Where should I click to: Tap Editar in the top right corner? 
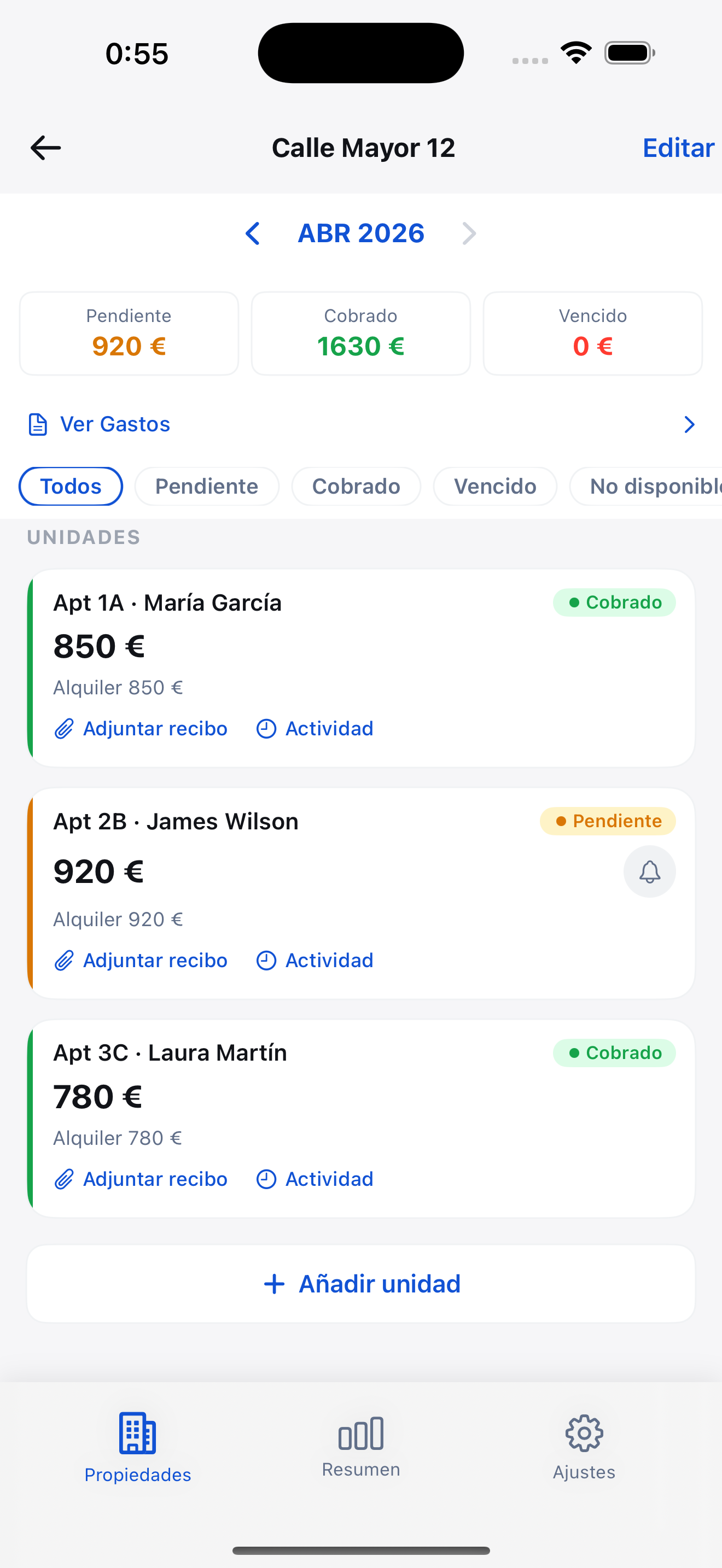click(678, 147)
